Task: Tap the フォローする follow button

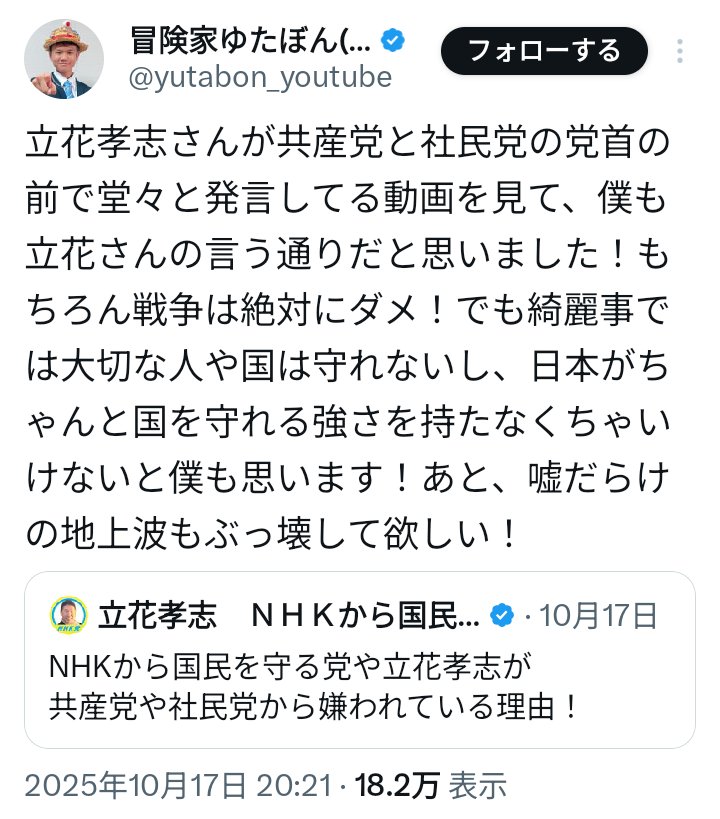Action: coord(543,50)
